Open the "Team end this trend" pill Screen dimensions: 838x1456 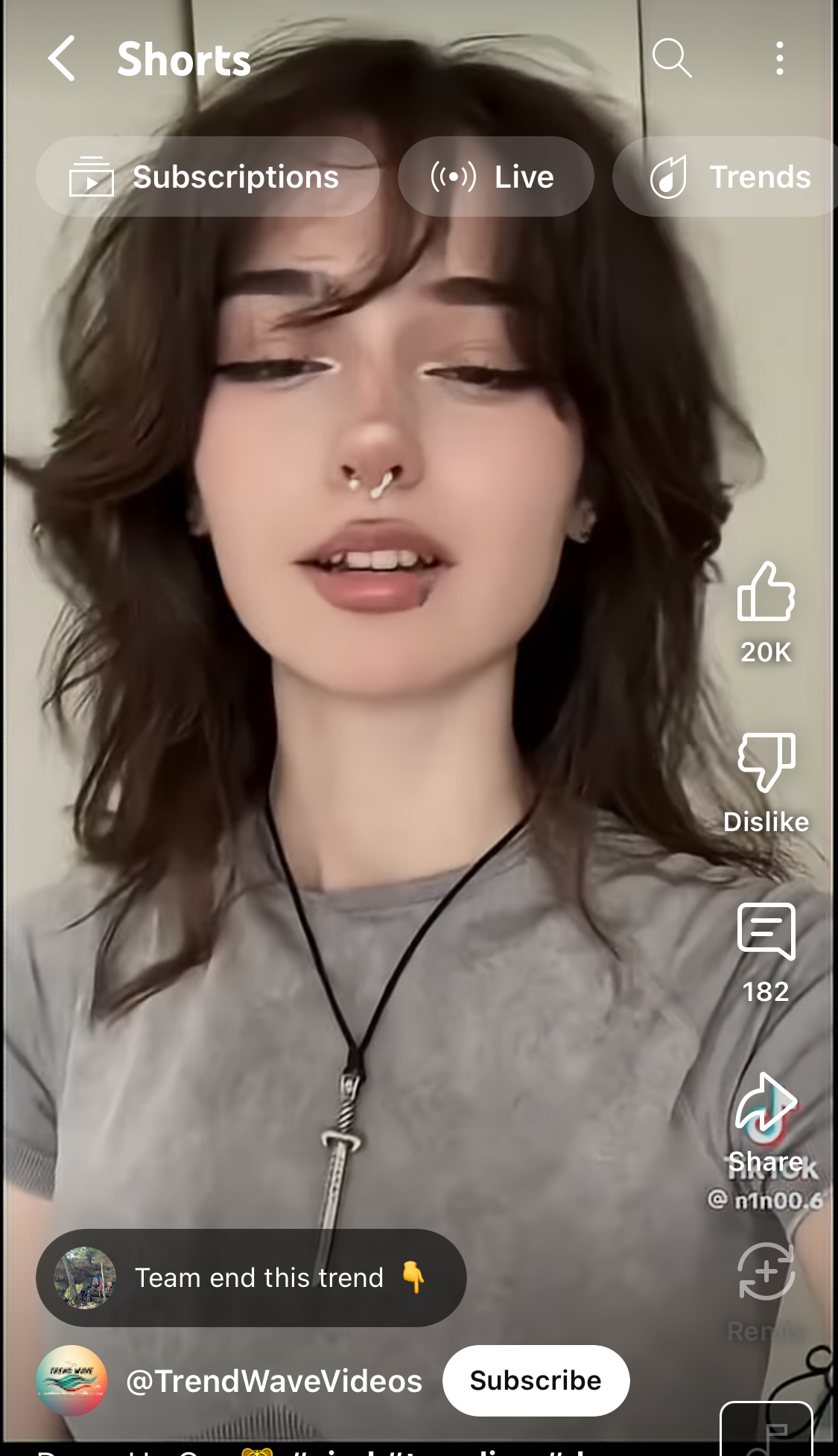251,1277
